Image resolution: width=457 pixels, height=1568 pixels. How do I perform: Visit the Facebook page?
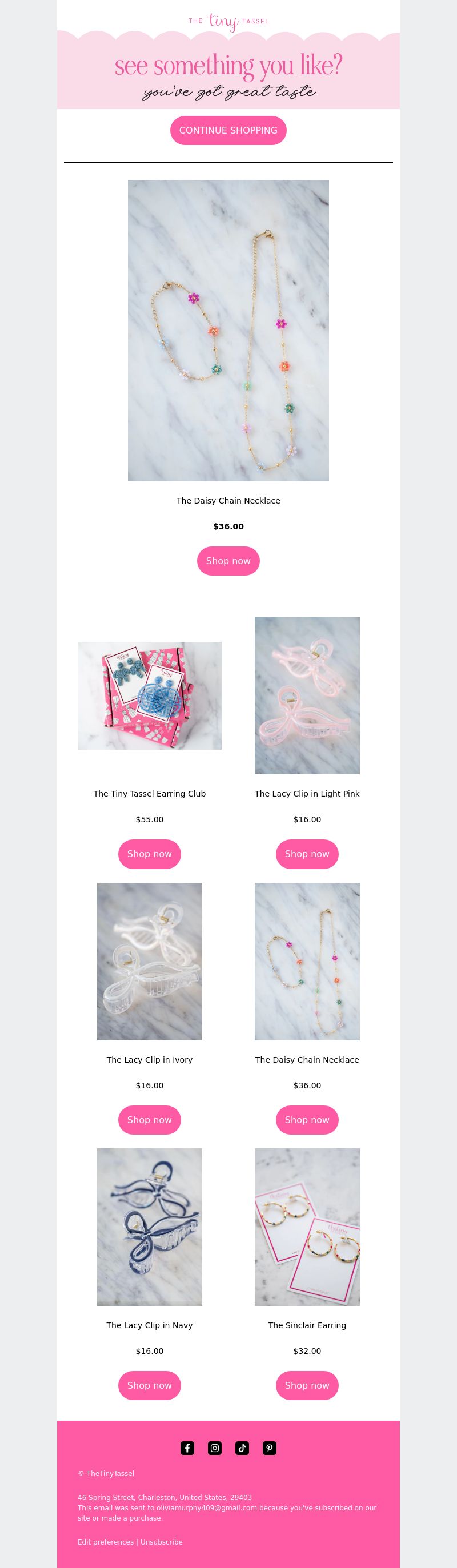[187, 1448]
